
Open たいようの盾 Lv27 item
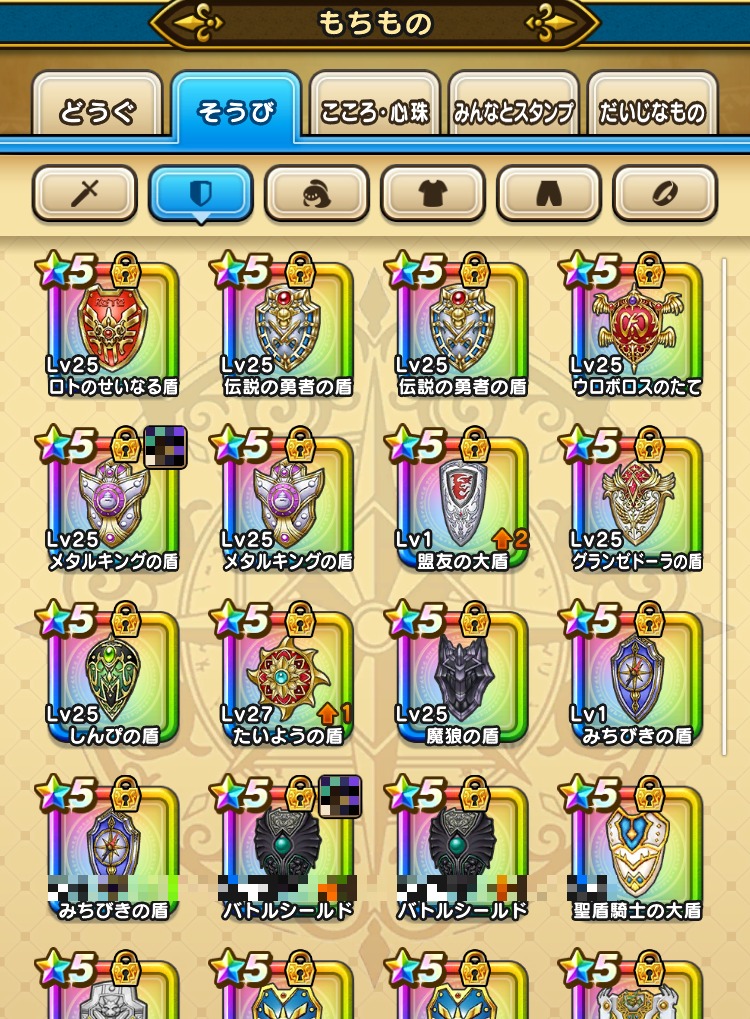(287, 678)
